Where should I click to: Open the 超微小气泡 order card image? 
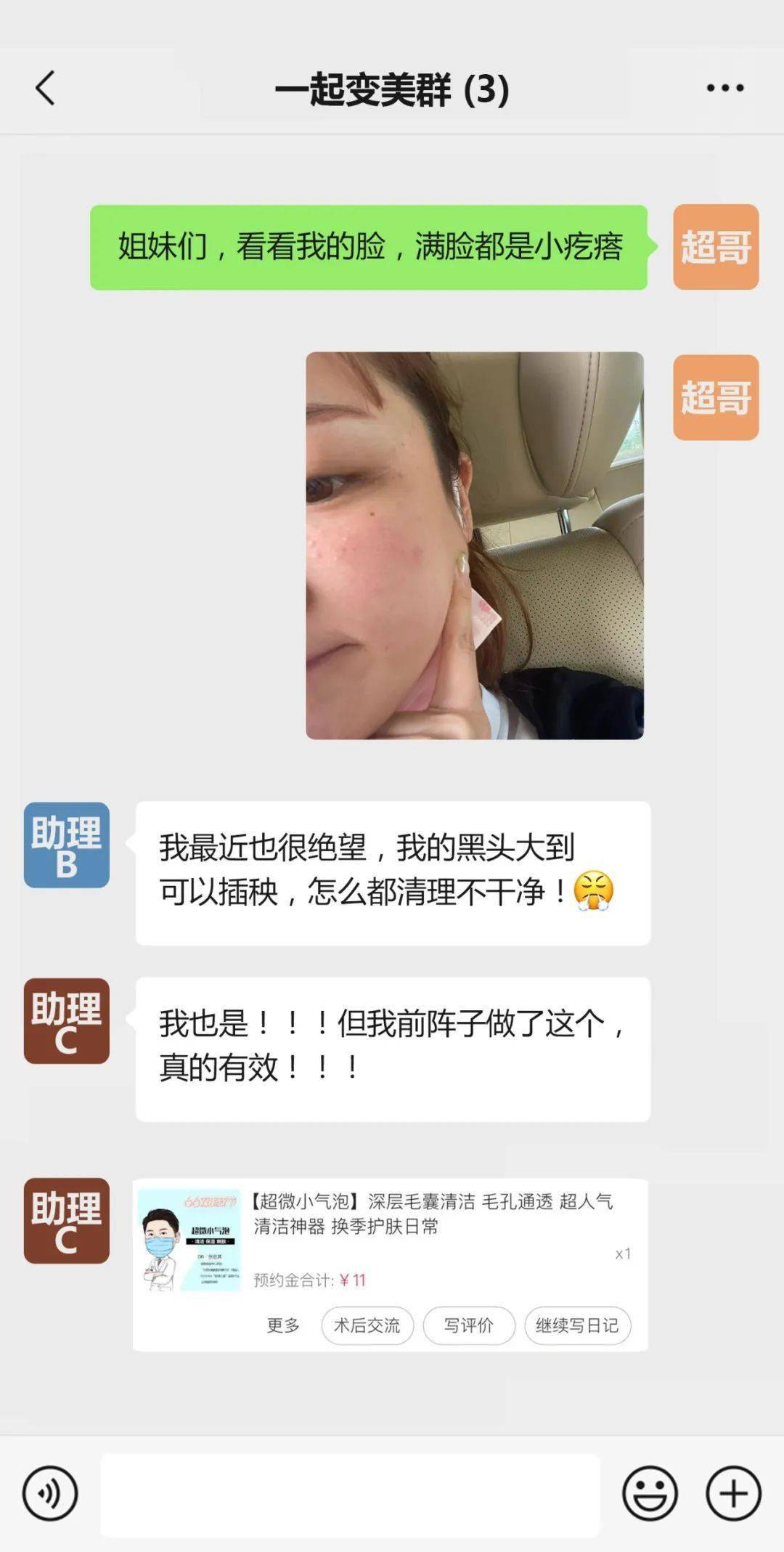pyautogui.click(x=189, y=1240)
